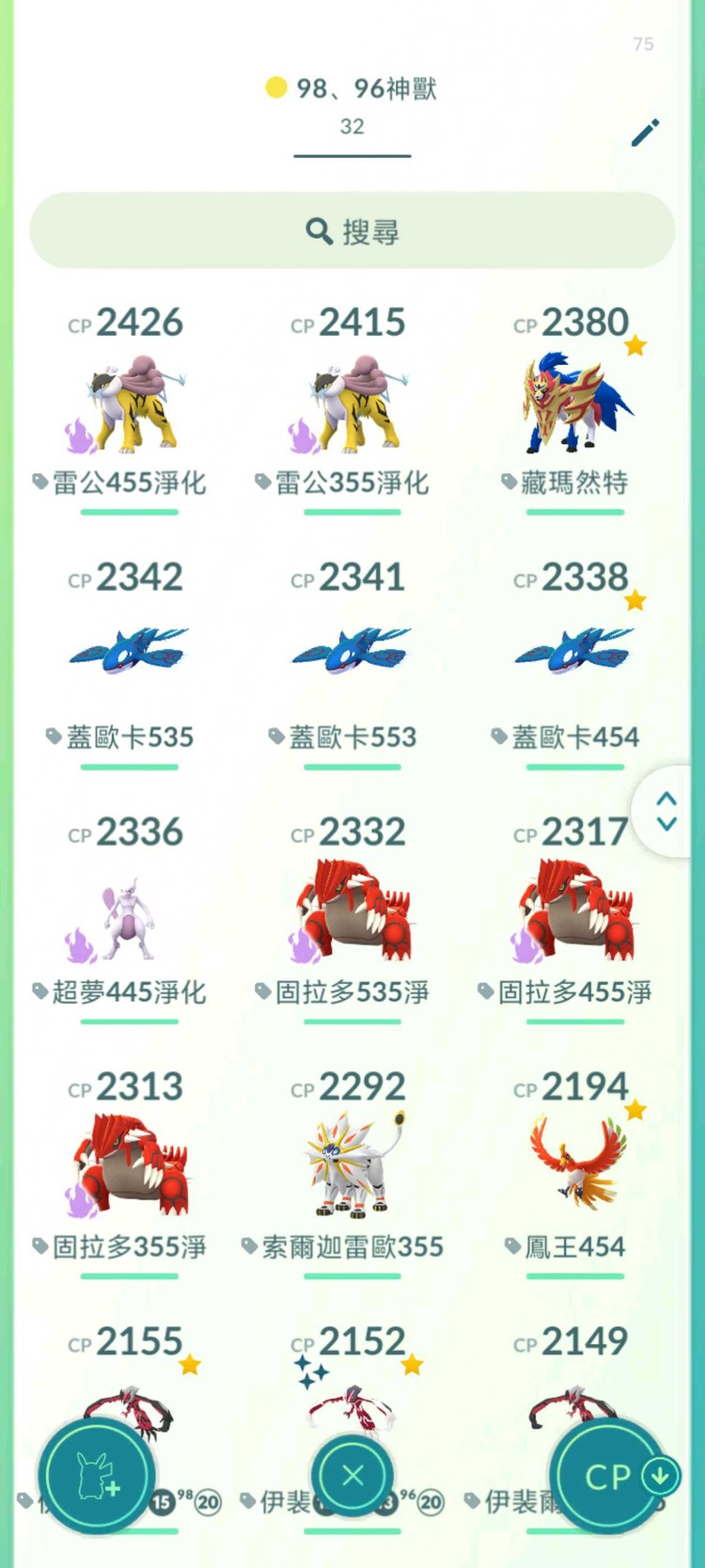Open 雷公355淨化 with CP 2415
The height and width of the screenshot is (1568, 705).
(x=352, y=406)
